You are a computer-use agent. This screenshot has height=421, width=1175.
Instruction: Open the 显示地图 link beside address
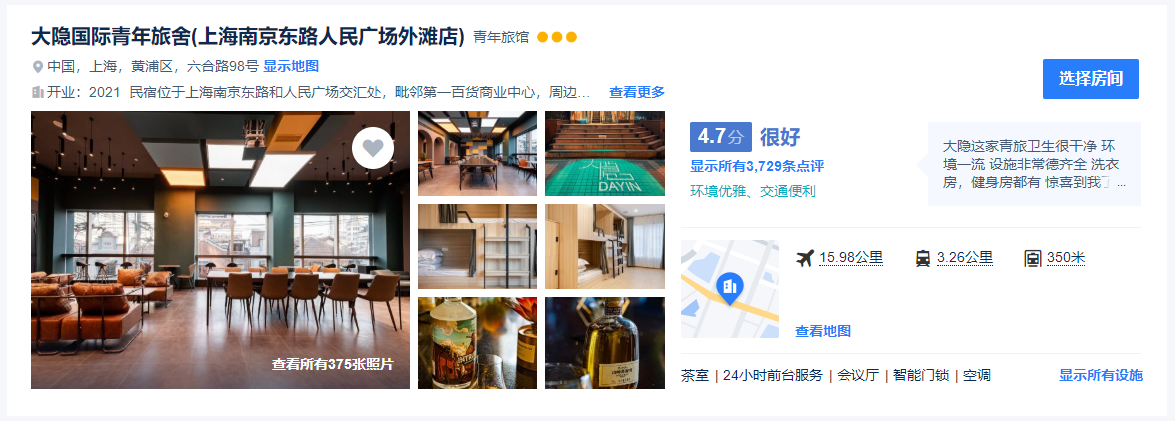[x=291, y=66]
